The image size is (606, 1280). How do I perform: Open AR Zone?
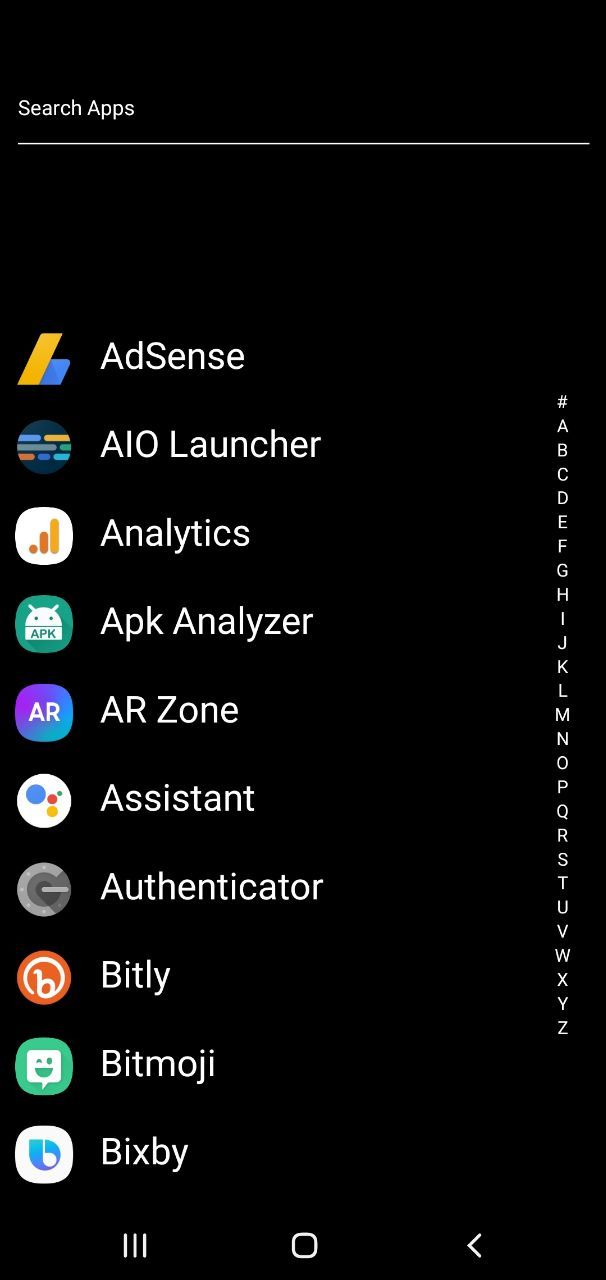click(169, 710)
